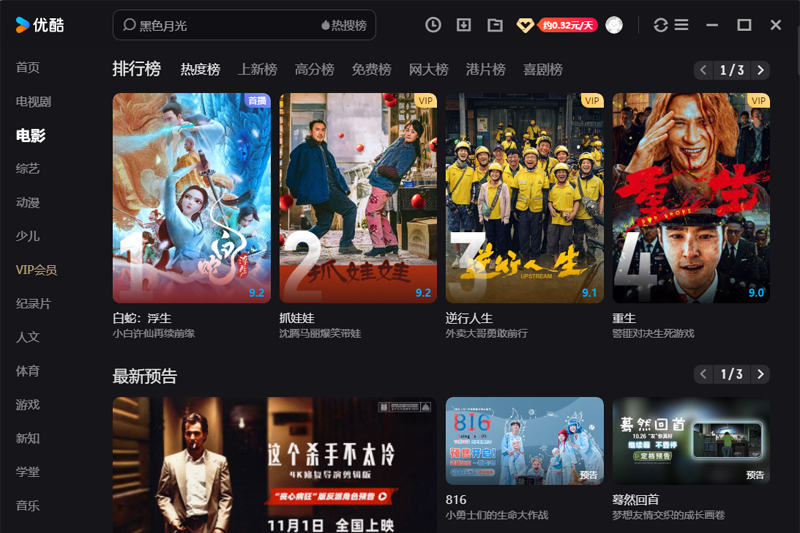Open the VIP会员 section
This screenshot has height=533, width=800.
coord(36,269)
